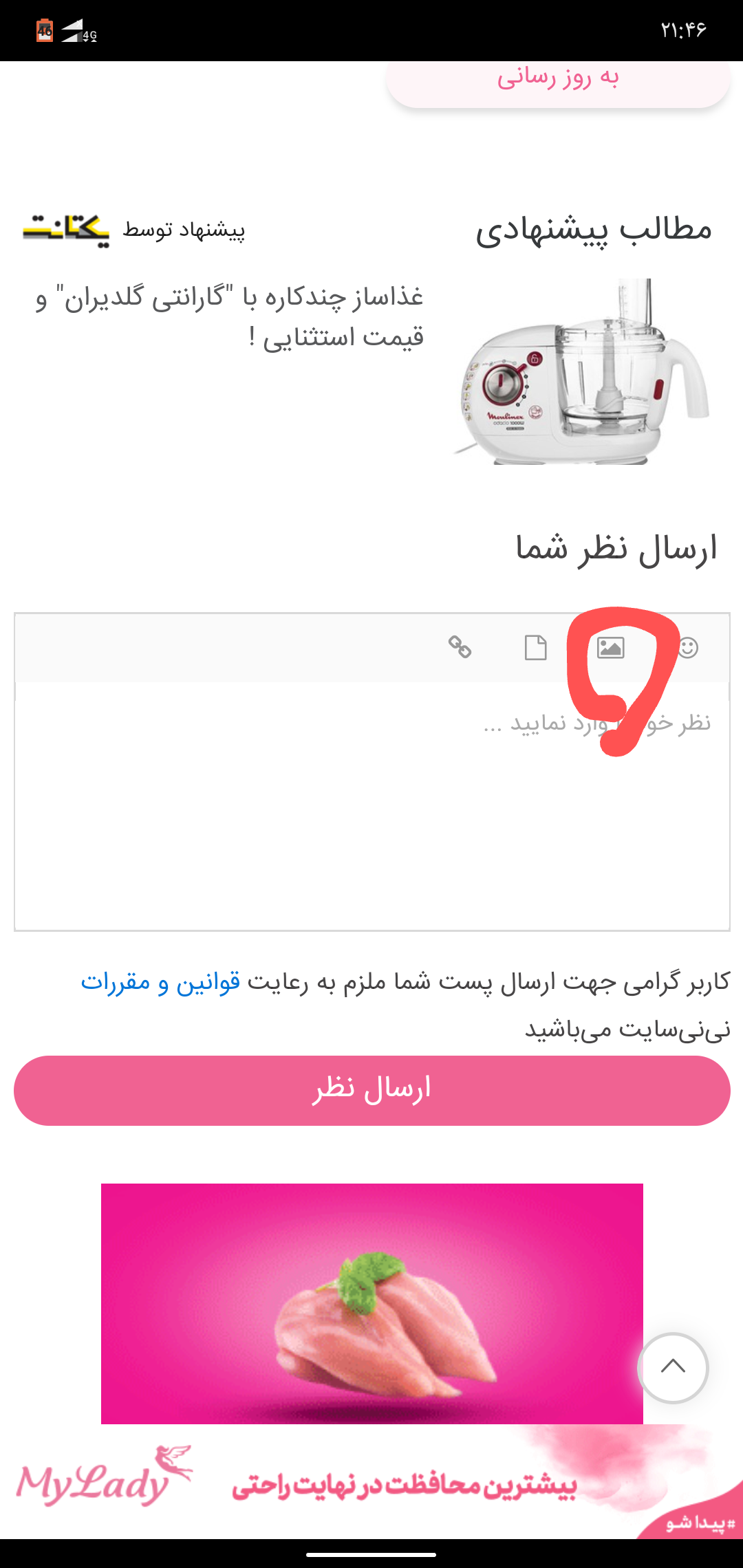Jump back to top with arrow button
Viewport: 743px width, 1568px height.
(672, 1367)
